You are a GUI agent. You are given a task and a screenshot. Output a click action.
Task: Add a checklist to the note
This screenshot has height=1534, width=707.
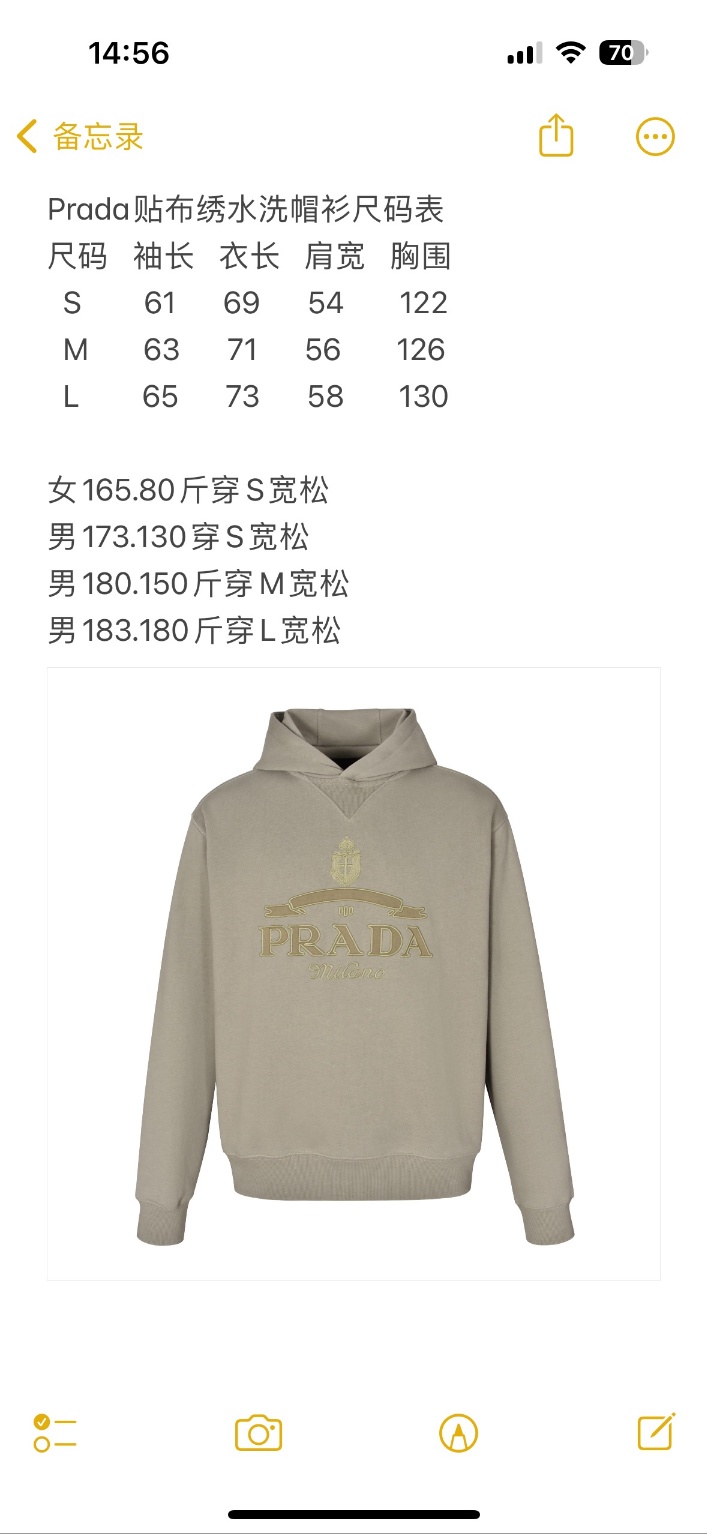(55, 1433)
